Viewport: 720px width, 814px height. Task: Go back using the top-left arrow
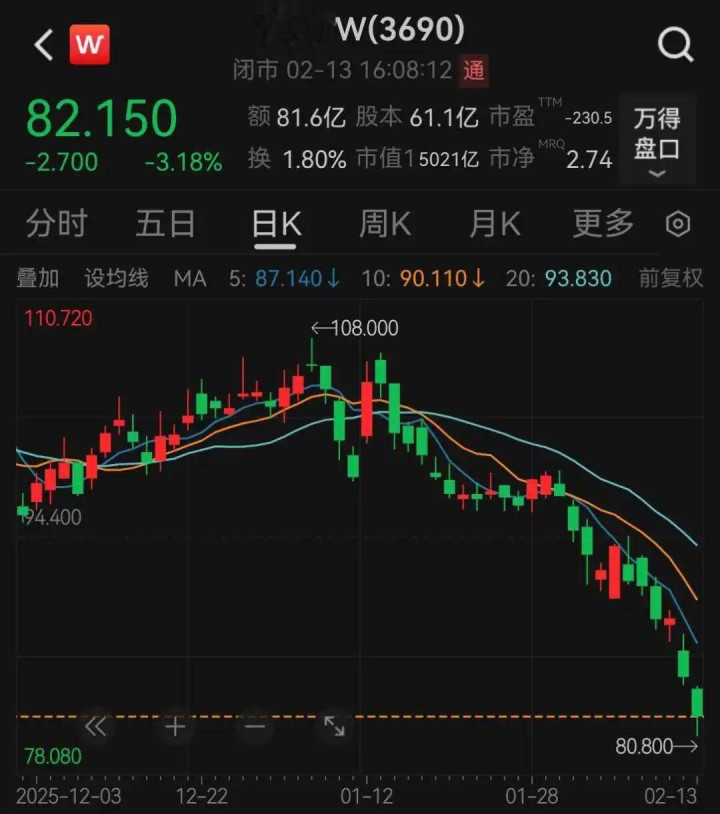43,45
